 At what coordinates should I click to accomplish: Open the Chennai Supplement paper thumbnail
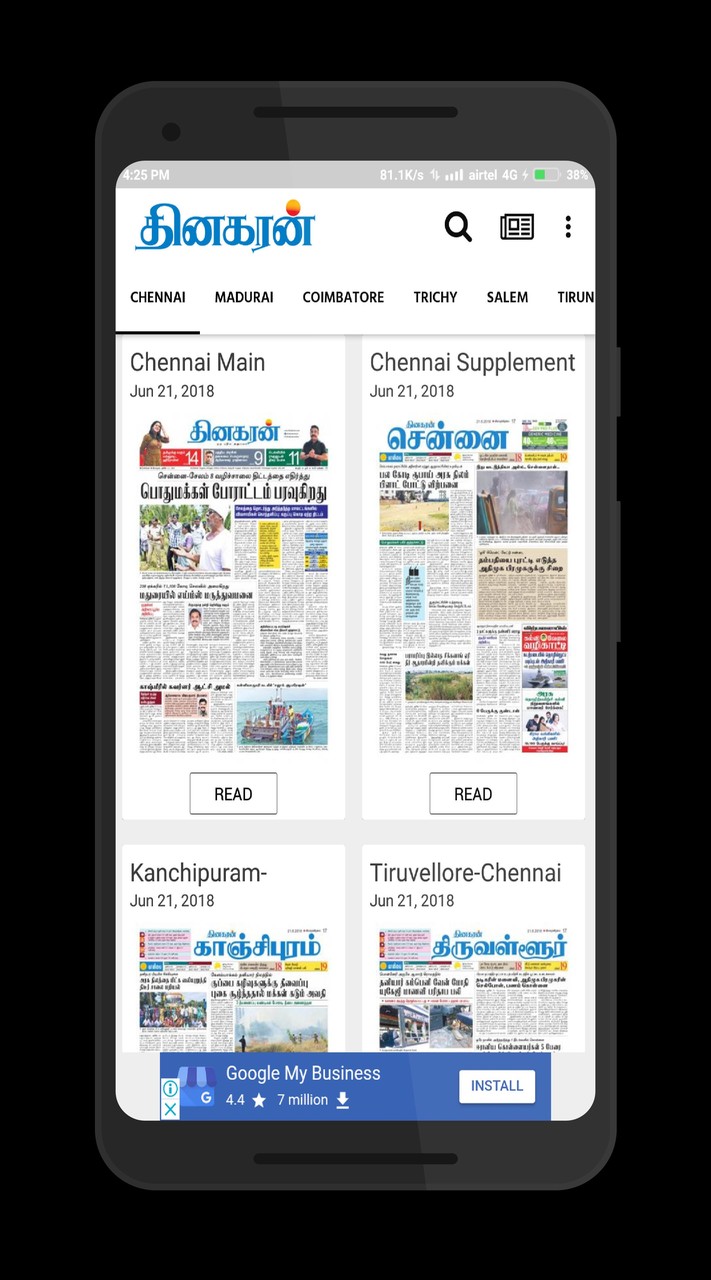473,586
